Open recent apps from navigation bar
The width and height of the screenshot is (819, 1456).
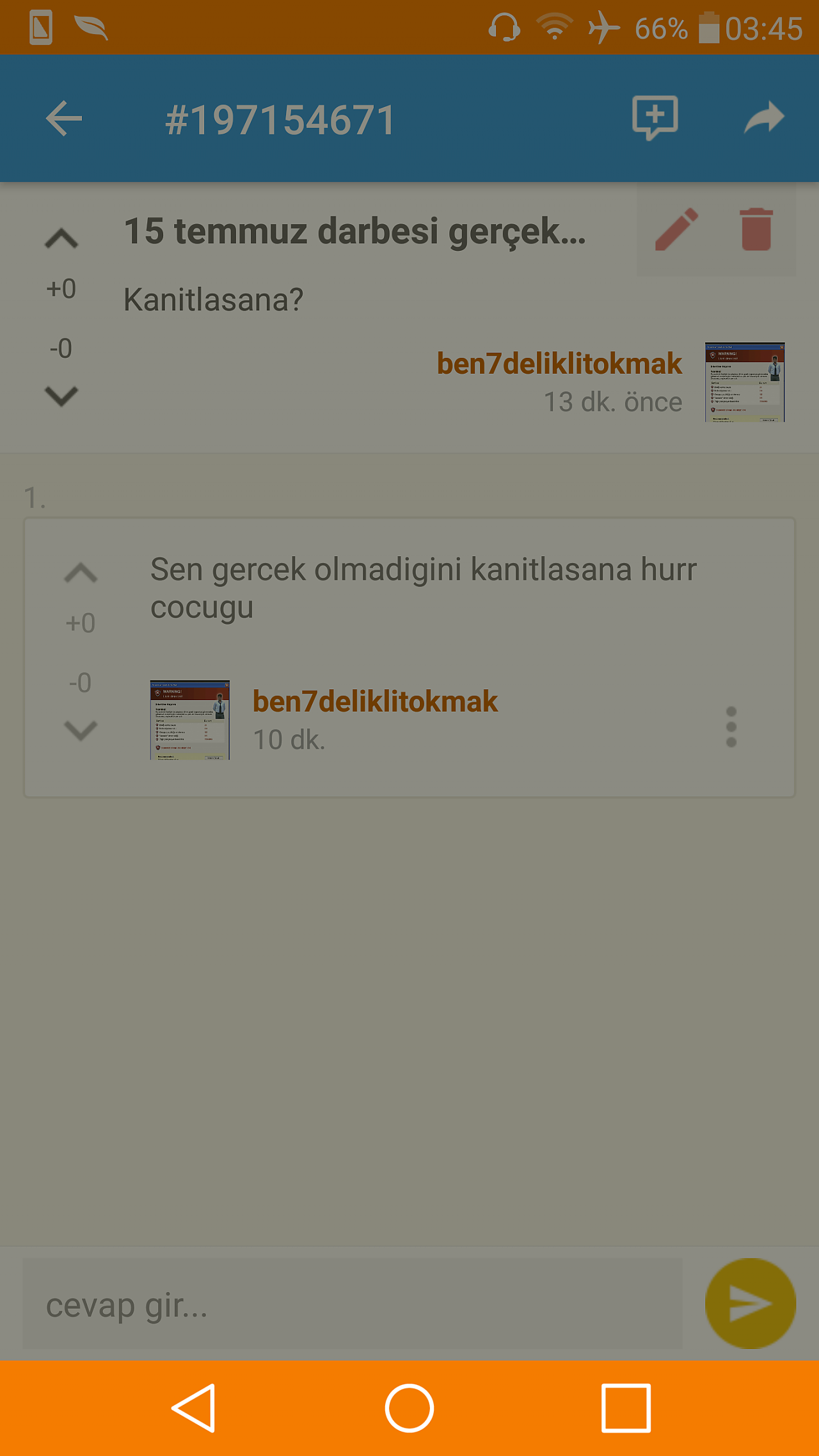[x=626, y=1408]
